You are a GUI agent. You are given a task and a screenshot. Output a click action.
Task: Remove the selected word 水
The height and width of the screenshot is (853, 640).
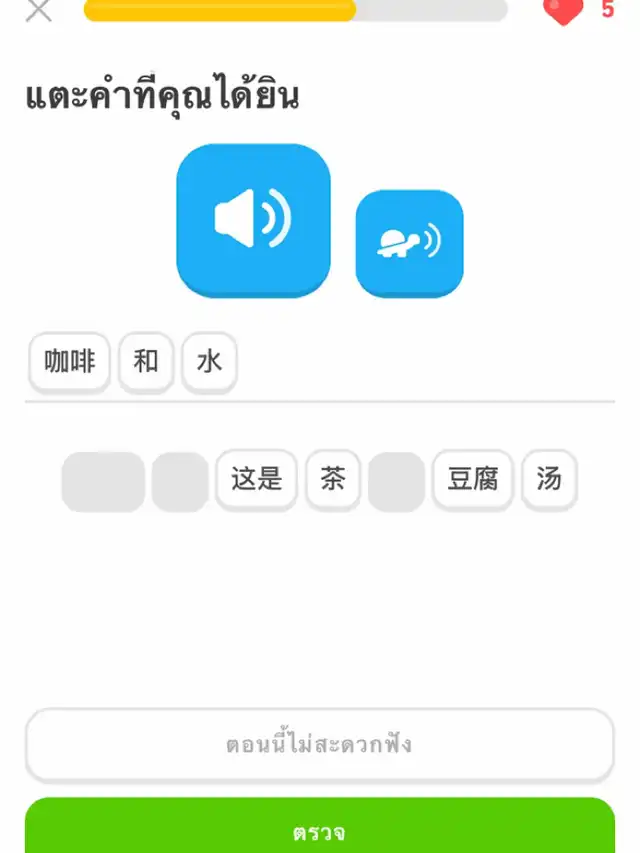click(x=209, y=361)
